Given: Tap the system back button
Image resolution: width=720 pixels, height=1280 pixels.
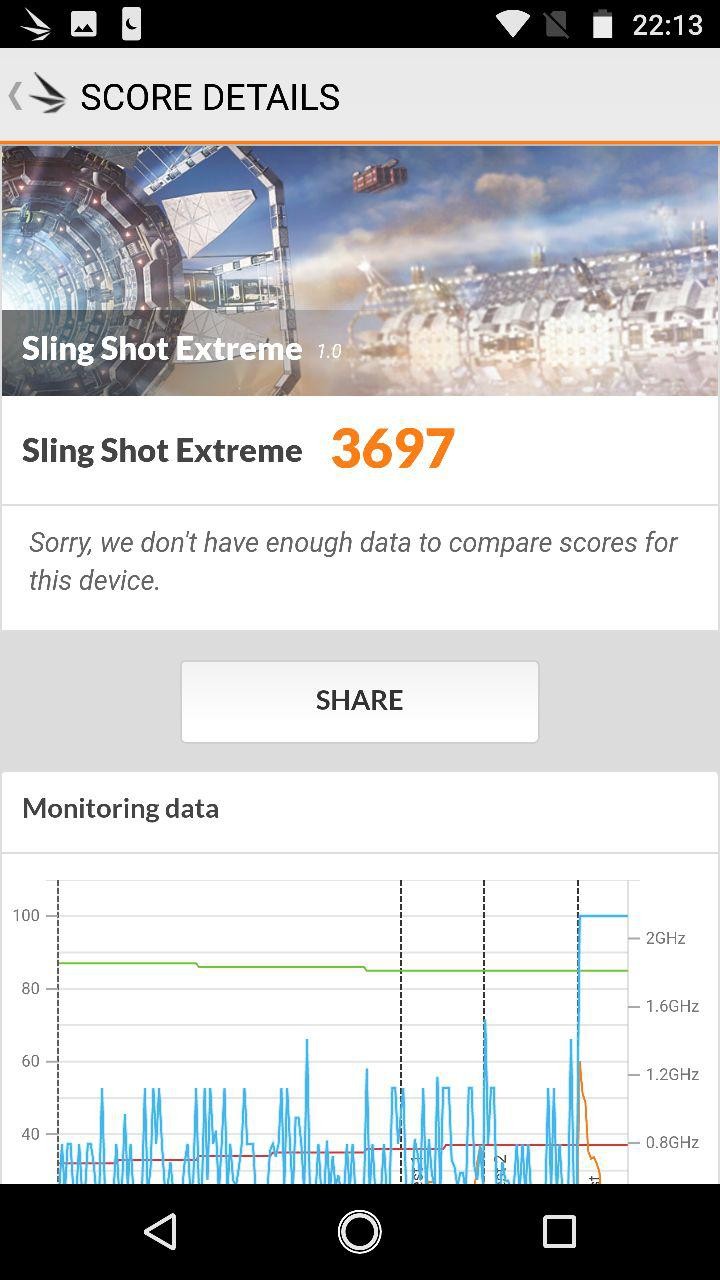Looking at the screenshot, I should click(161, 1232).
